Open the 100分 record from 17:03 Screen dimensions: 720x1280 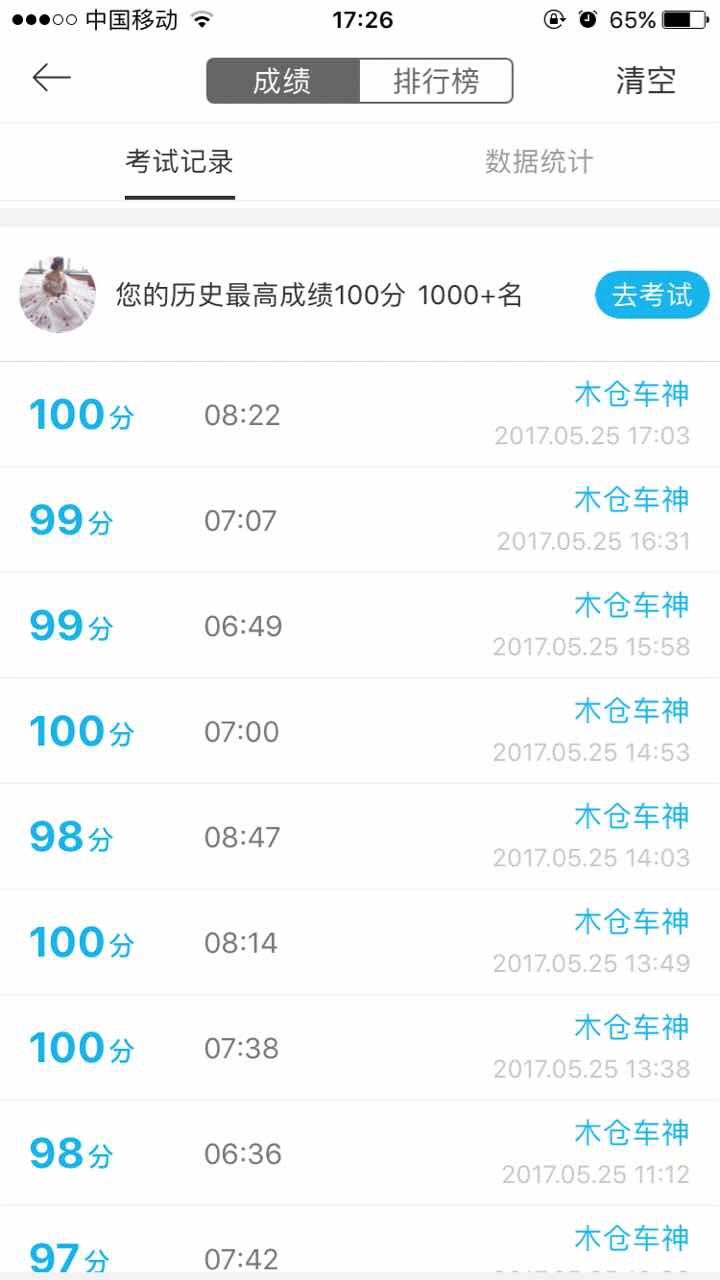pyautogui.click(x=360, y=414)
